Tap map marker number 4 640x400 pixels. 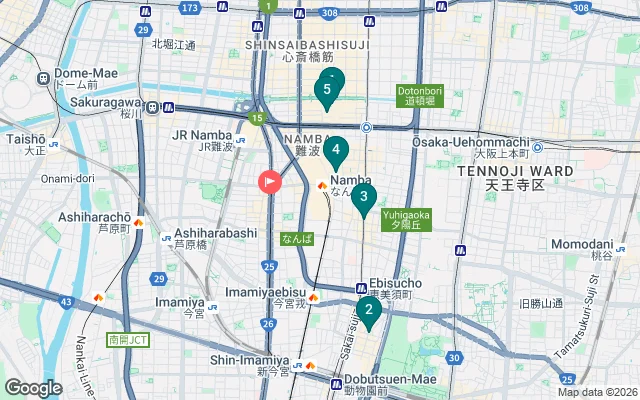(336, 151)
